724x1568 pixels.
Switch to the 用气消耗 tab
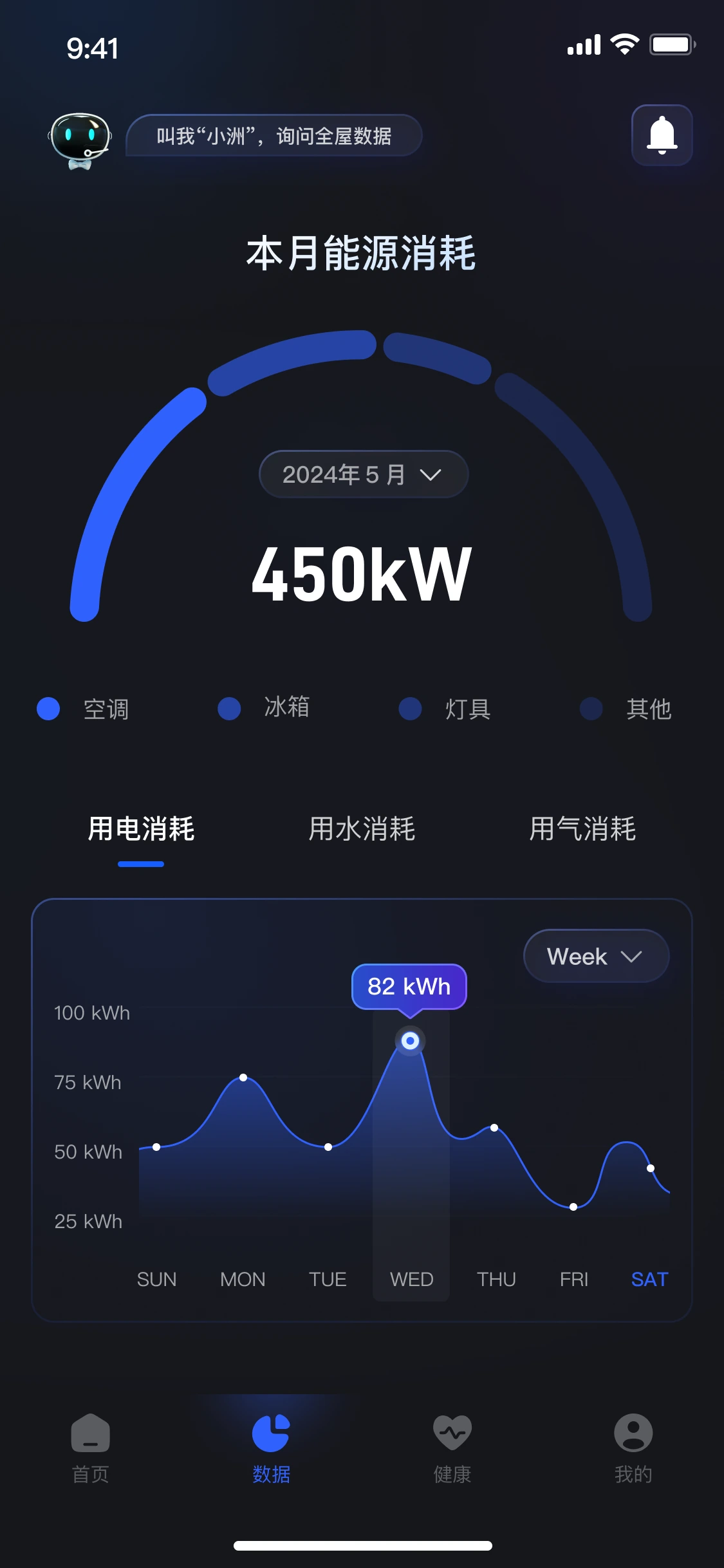582,828
